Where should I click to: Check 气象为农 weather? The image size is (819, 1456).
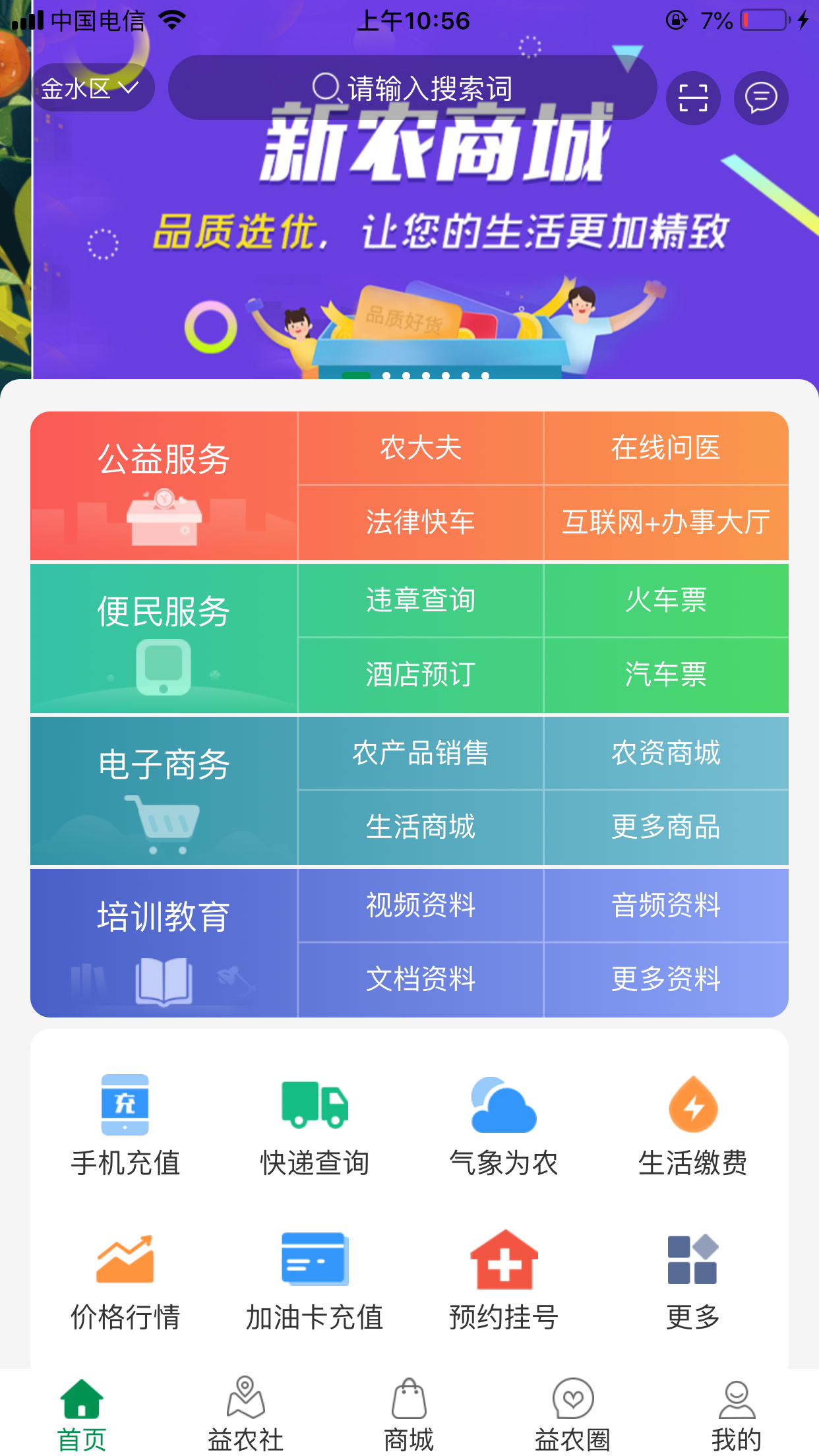pos(504,1124)
